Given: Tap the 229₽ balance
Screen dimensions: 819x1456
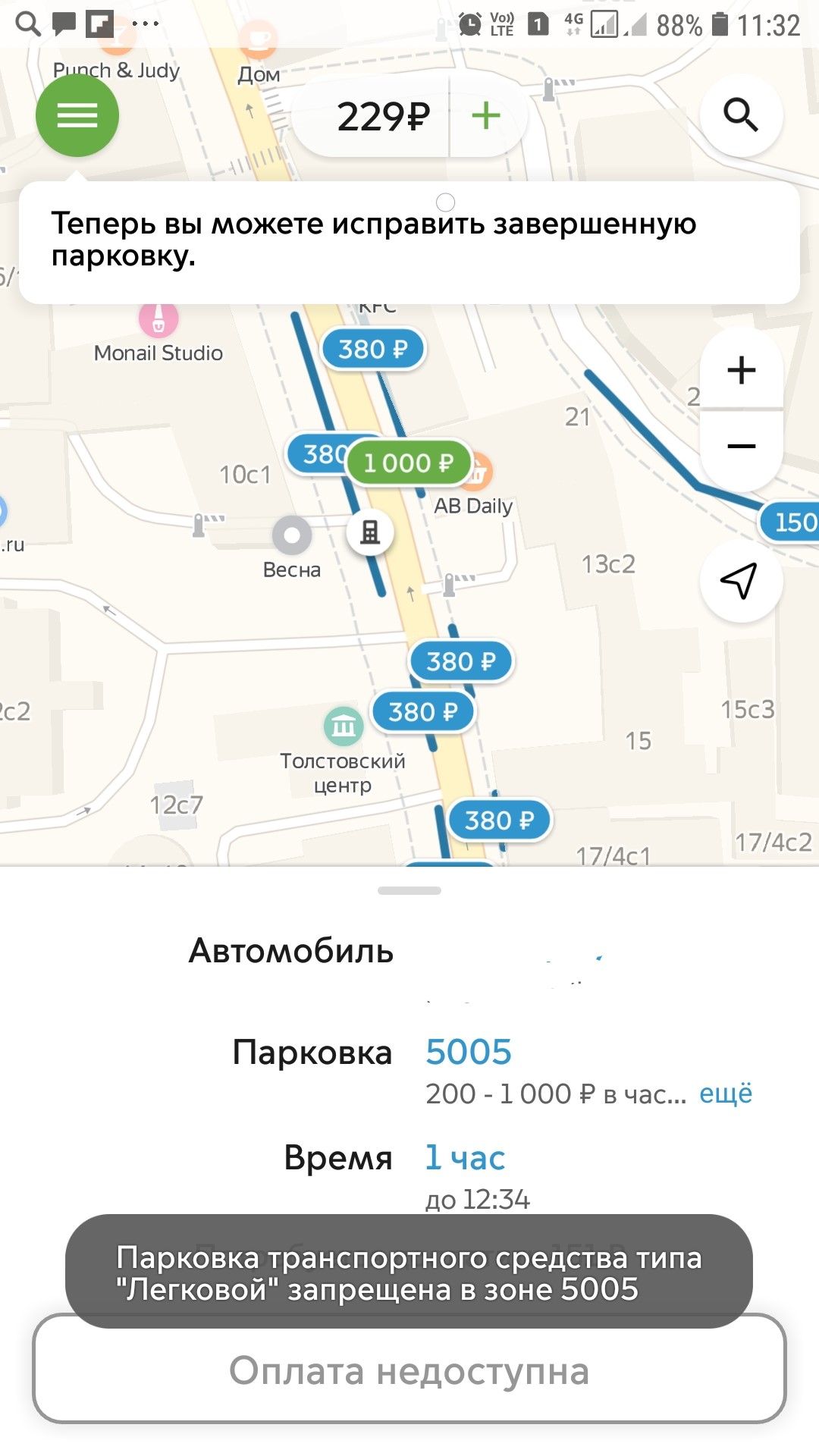Looking at the screenshot, I should coord(382,117).
